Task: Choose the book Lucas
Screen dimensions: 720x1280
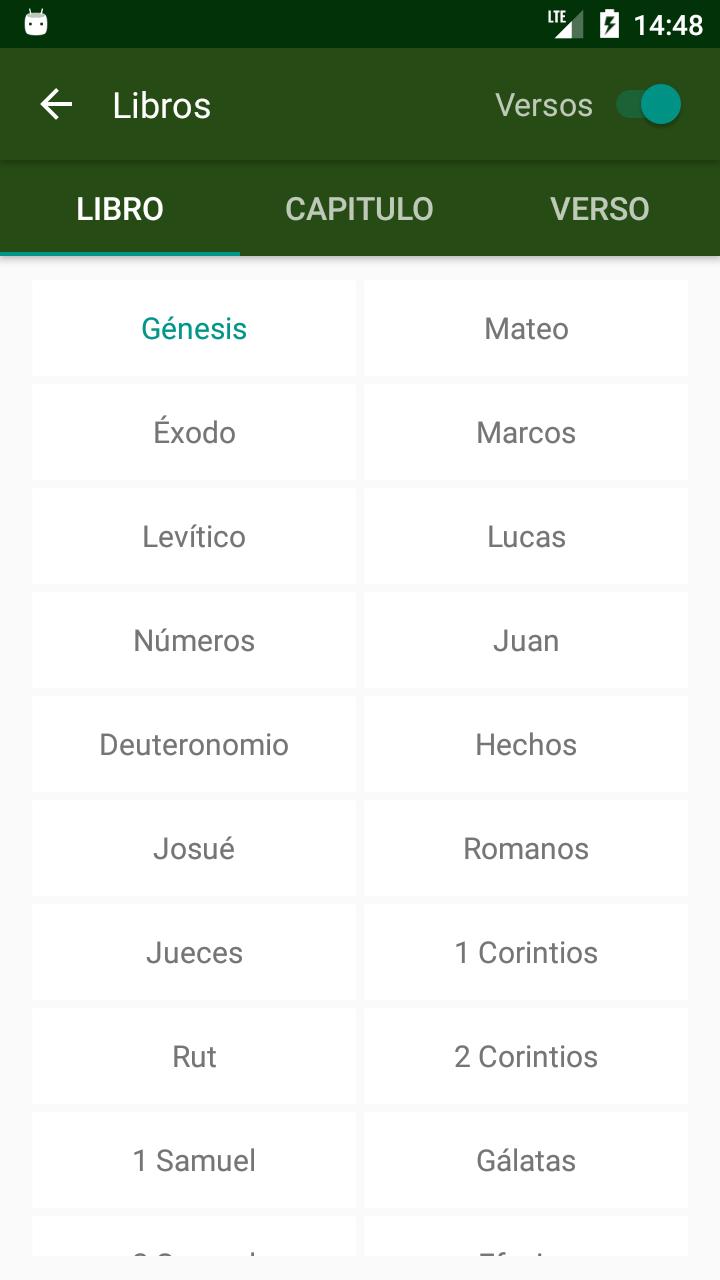Action: click(x=526, y=536)
